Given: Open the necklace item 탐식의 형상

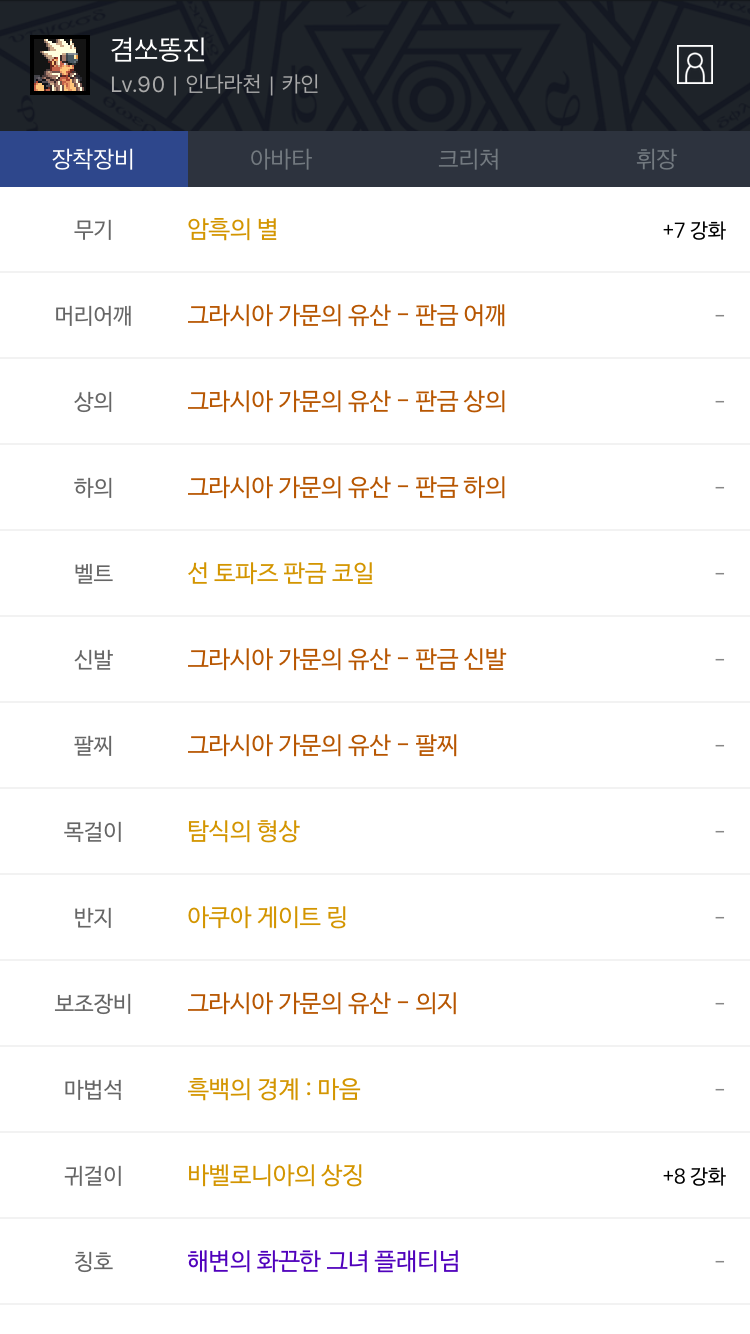Looking at the screenshot, I should (x=244, y=831).
